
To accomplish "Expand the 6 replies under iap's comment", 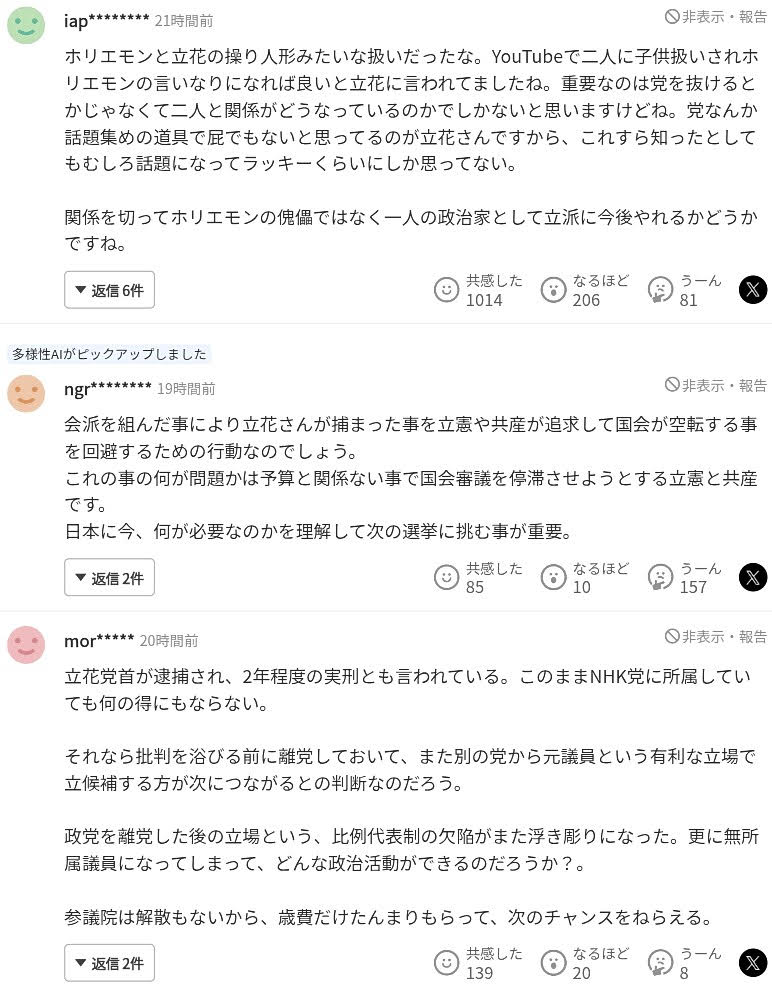I will point(109,290).
